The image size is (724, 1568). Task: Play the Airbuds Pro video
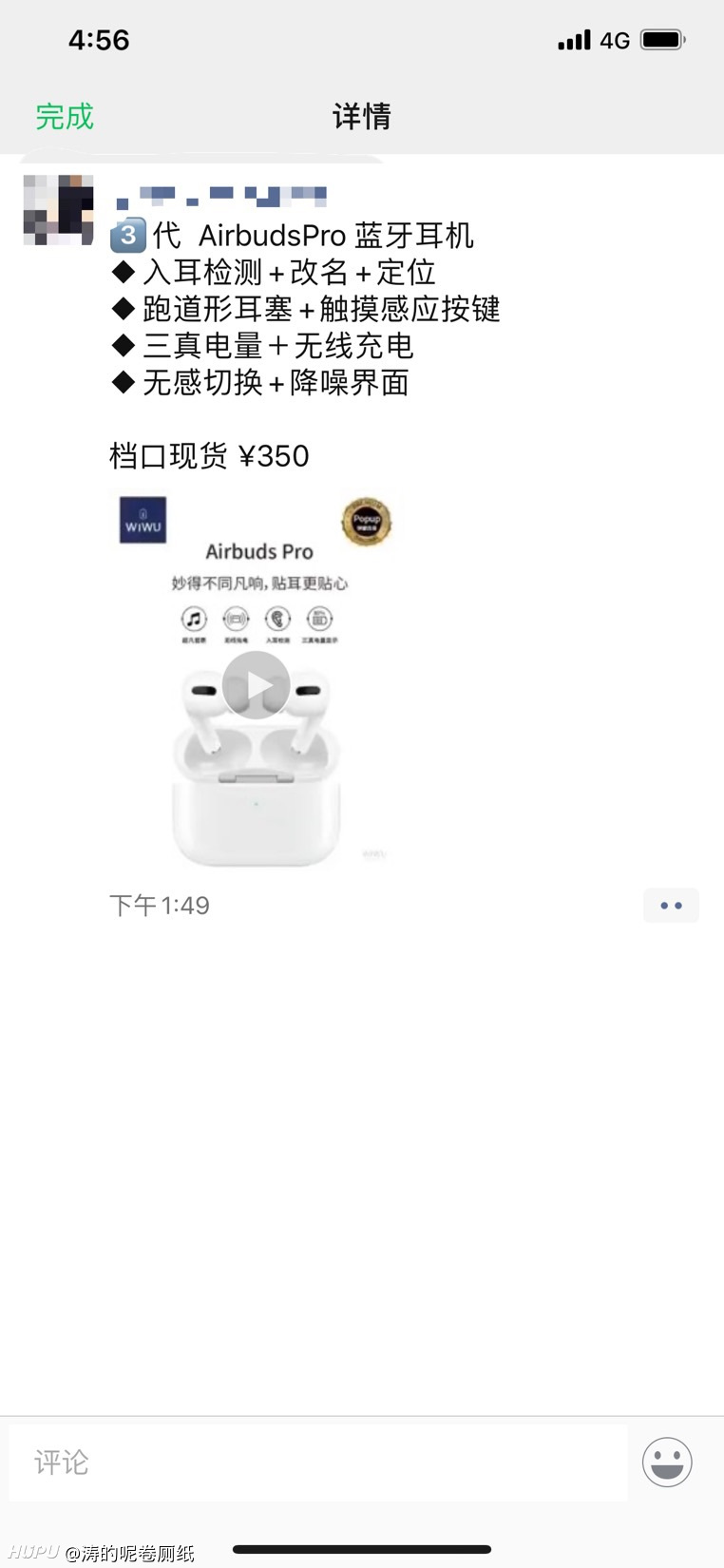257,684
